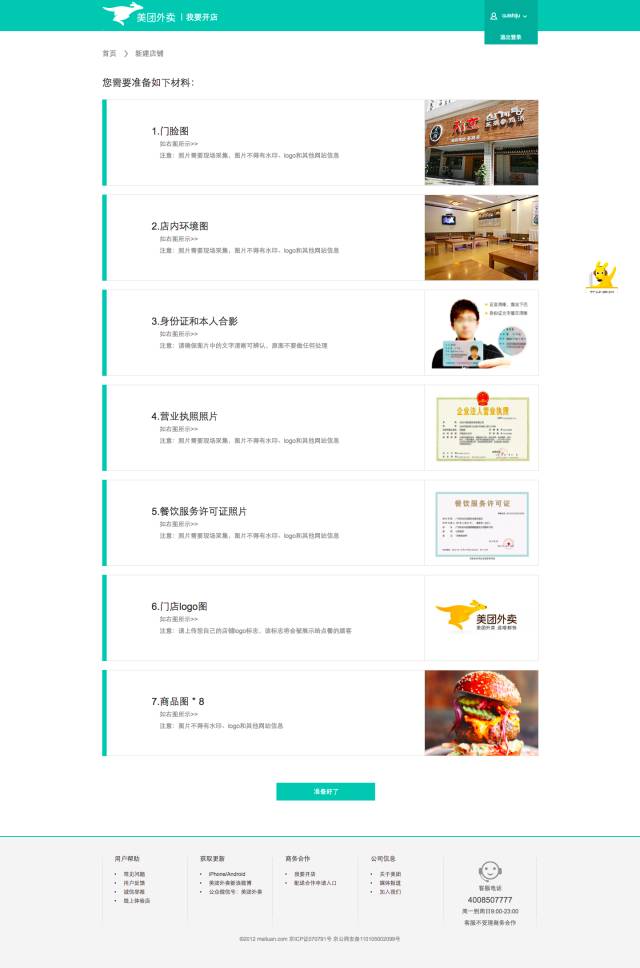Open the 关于美团 footer link
The image size is (640, 968).
[390, 874]
